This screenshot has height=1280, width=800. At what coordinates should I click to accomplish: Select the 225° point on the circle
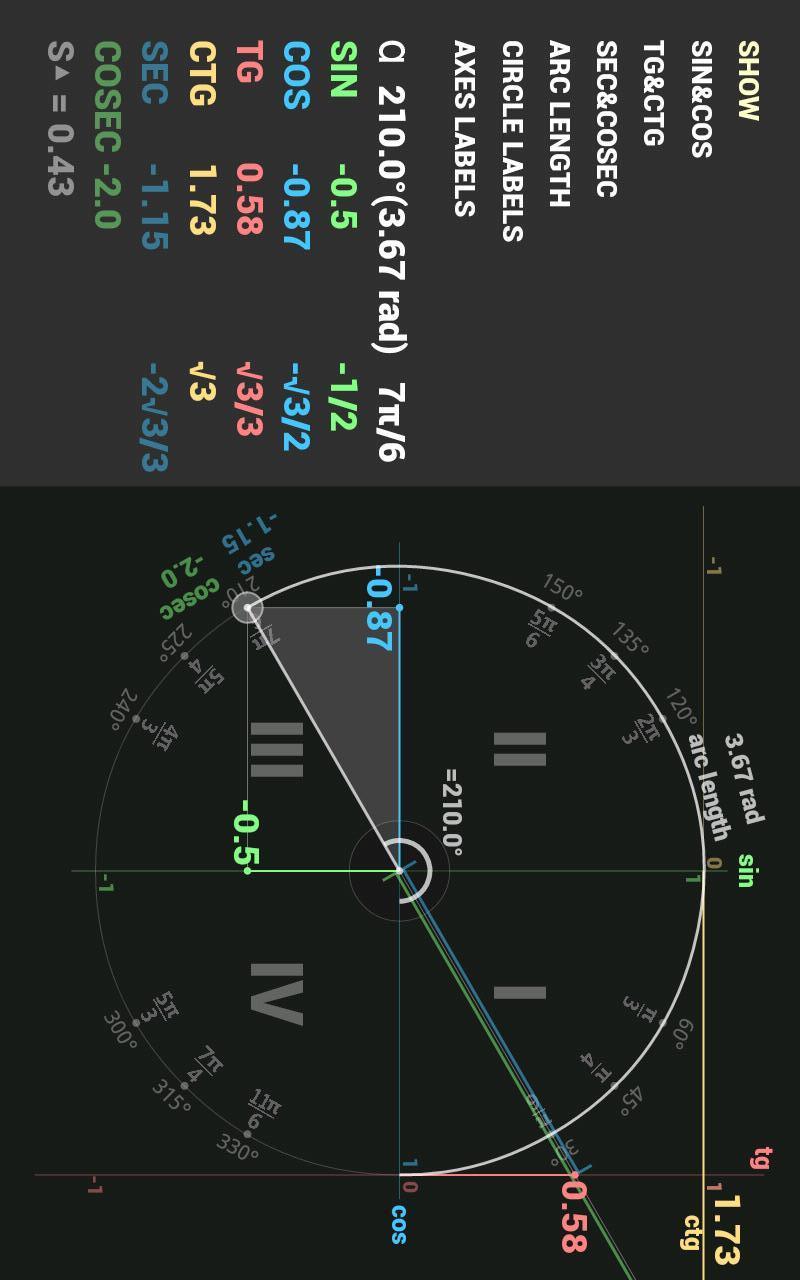[x=185, y=656]
